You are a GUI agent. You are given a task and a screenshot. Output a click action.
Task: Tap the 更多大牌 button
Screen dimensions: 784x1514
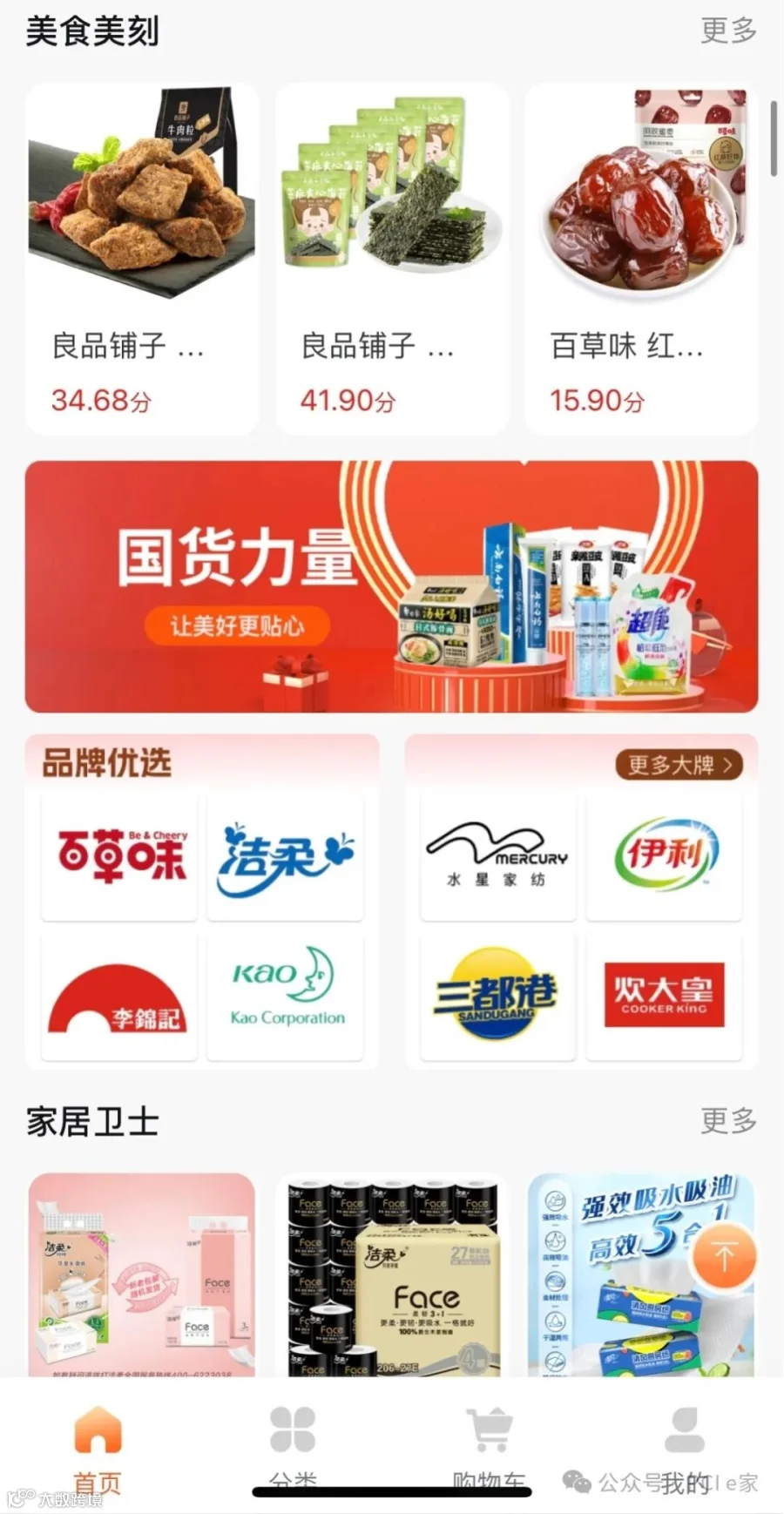[x=680, y=765]
